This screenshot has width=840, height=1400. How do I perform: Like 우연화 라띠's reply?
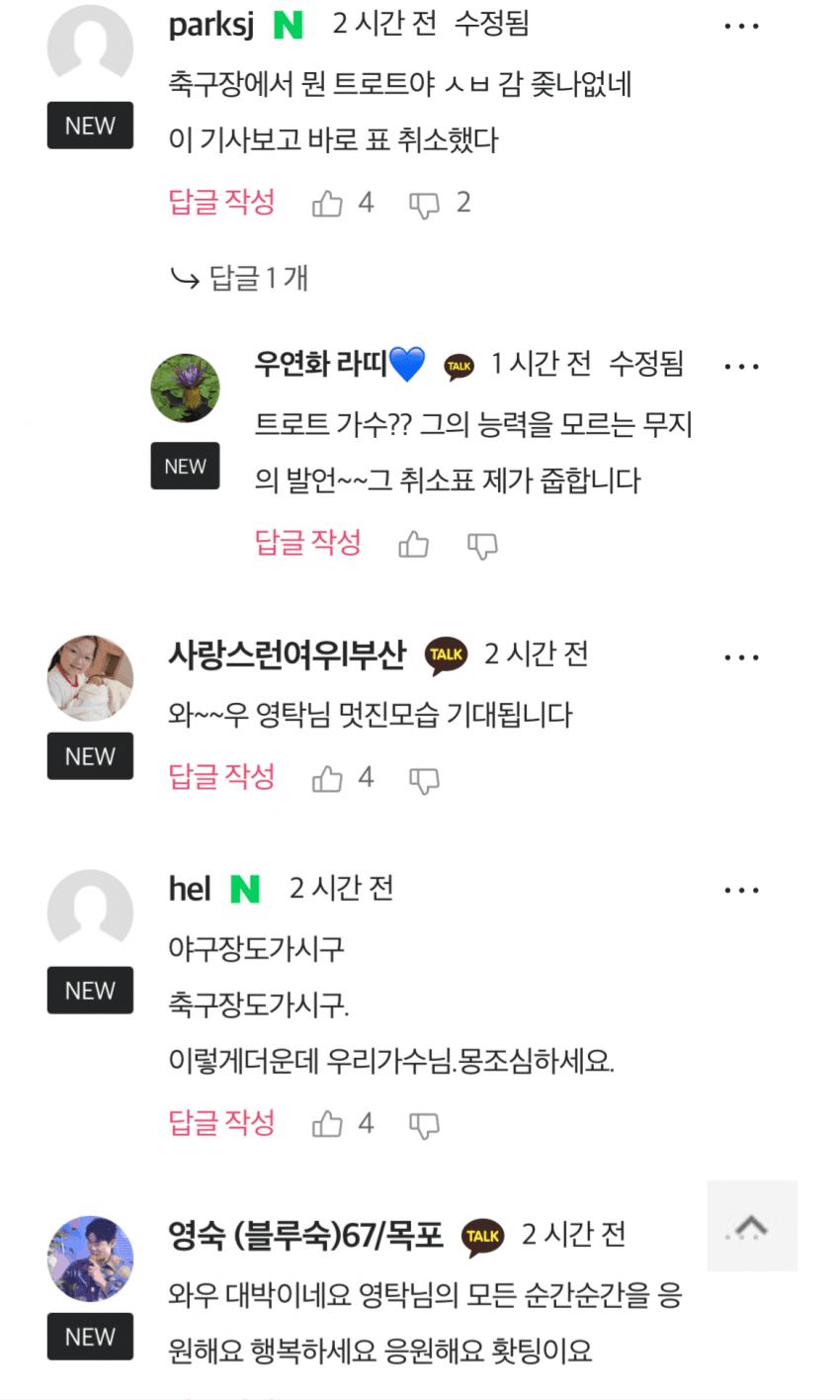[413, 545]
